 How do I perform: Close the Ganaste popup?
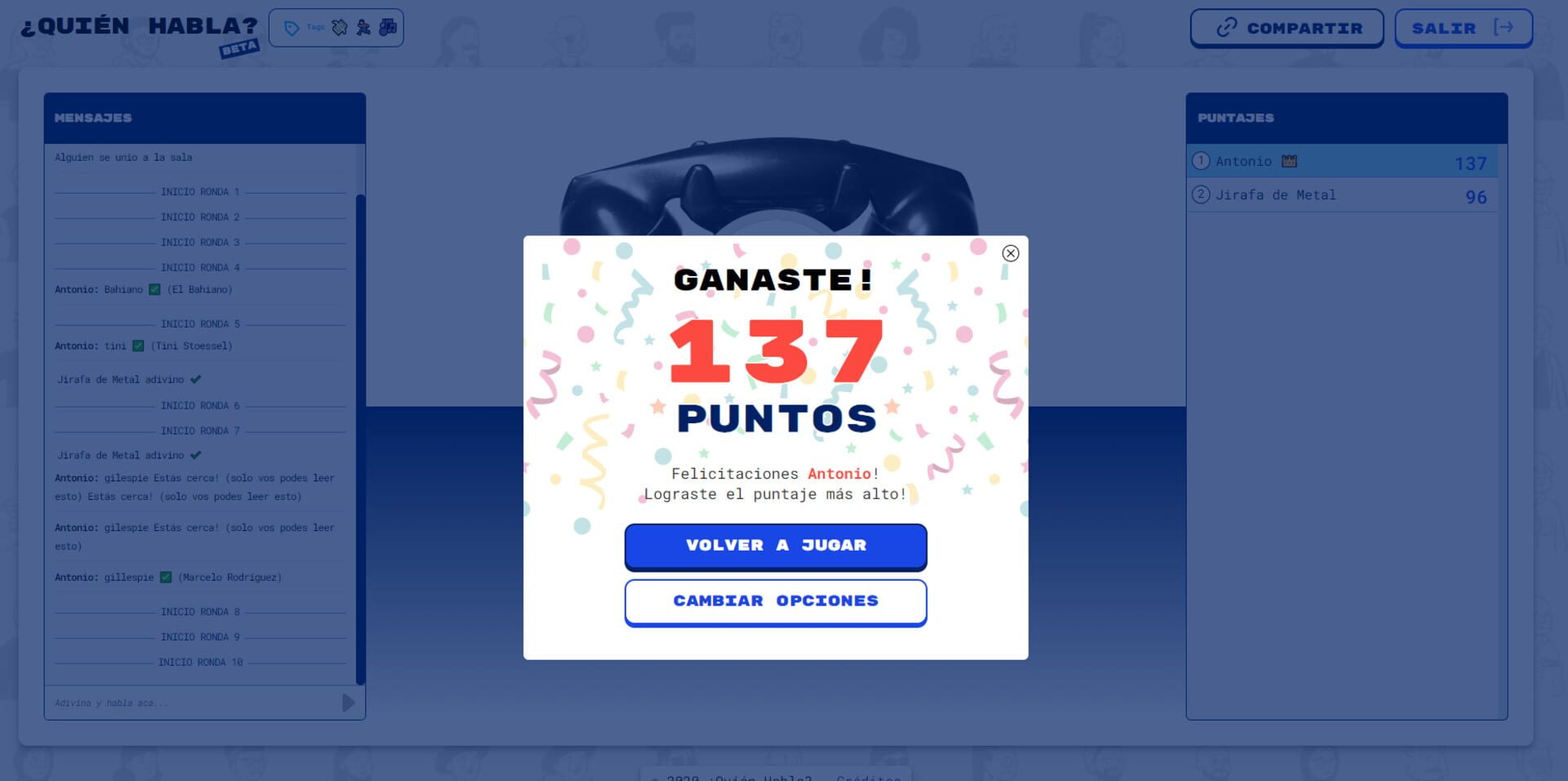[1010, 253]
